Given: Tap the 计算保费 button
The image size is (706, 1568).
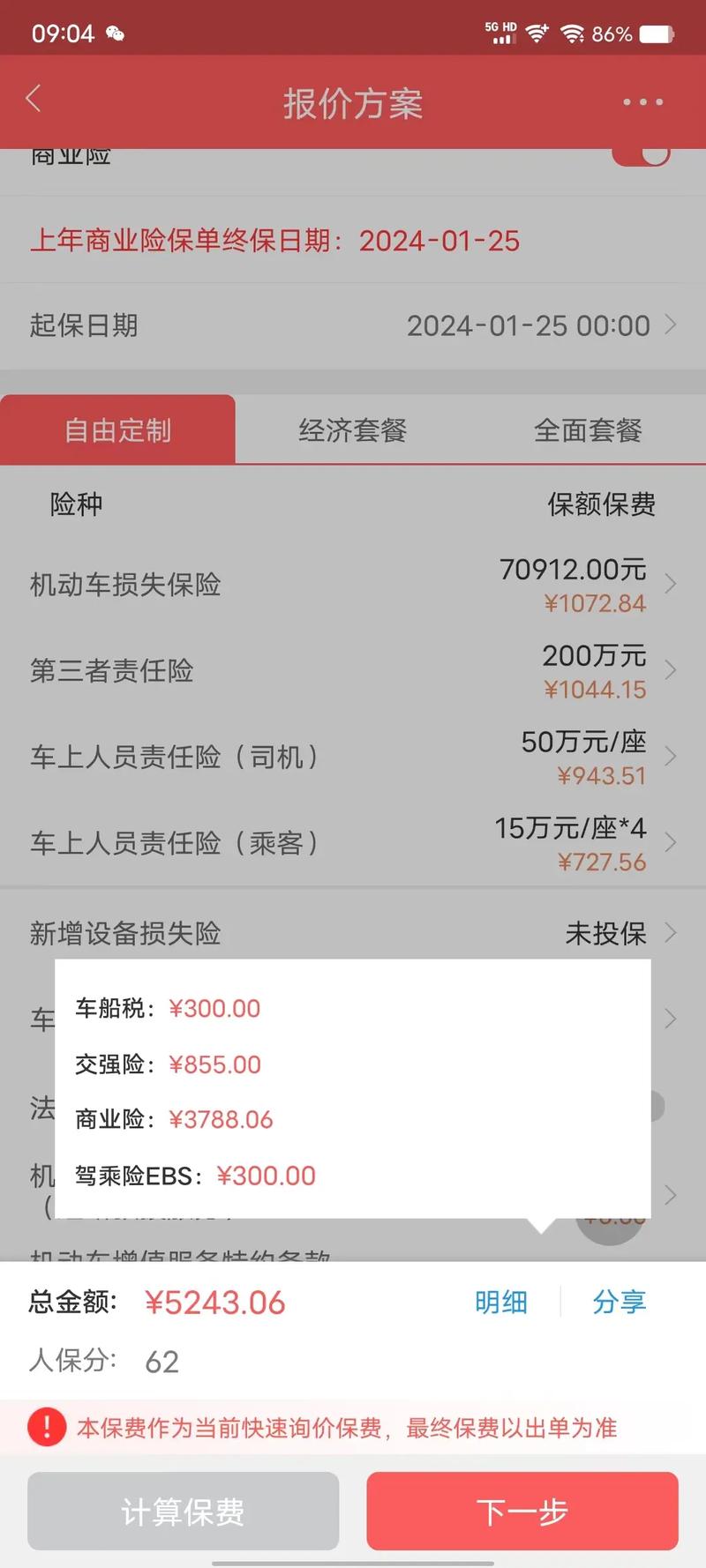Looking at the screenshot, I should click(x=184, y=1511).
